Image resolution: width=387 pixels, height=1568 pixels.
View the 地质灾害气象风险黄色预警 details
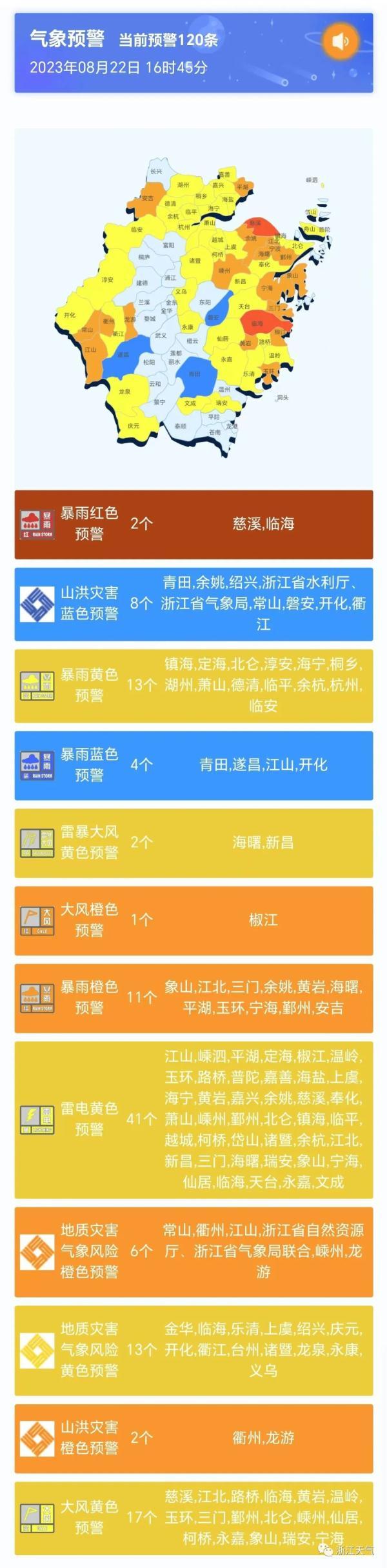(x=193, y=1350)
